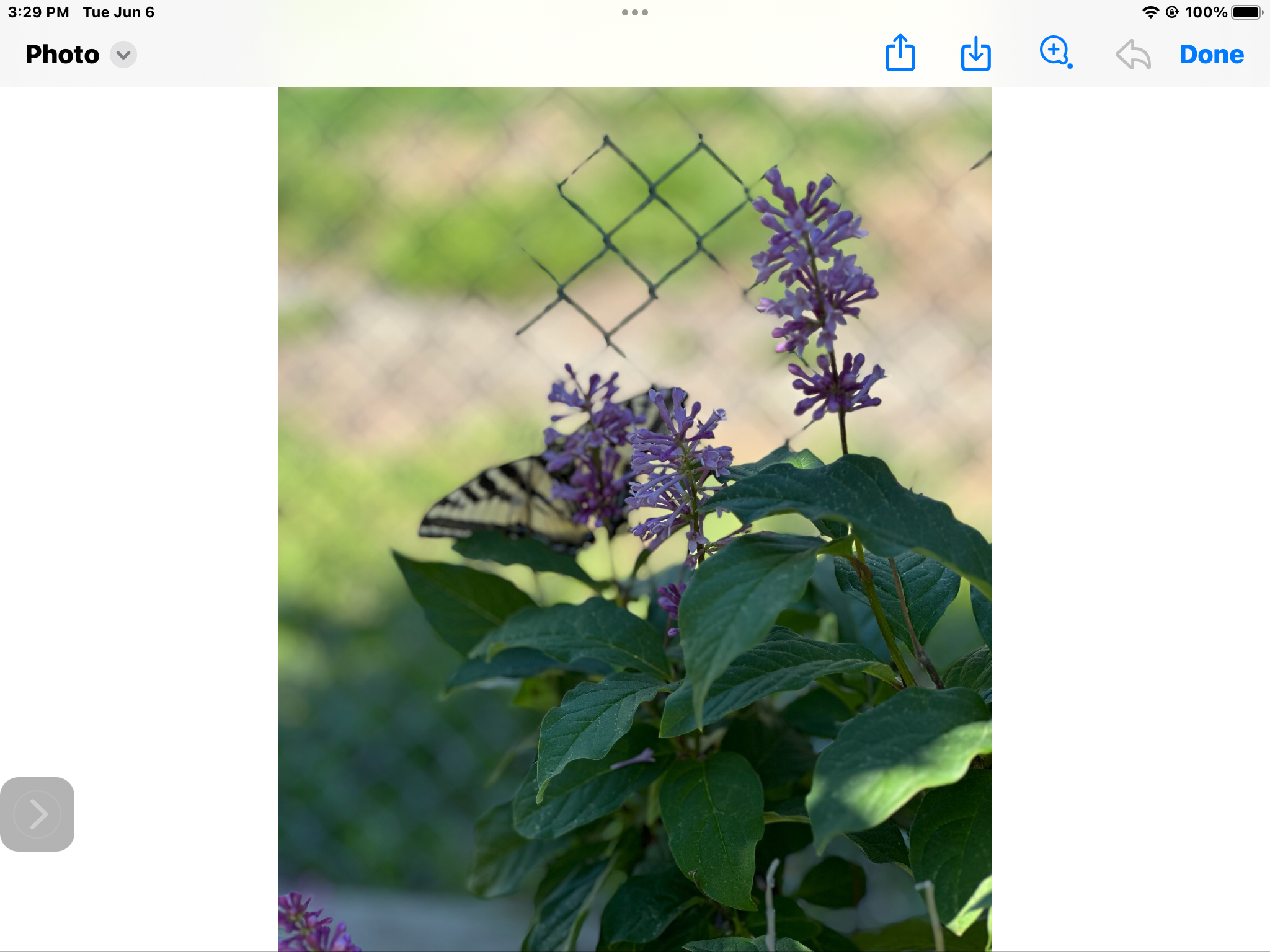Tap Done to finish viewing
Screen dimensions: 1270x952
pyautogui.click(x=1211, y=55)
